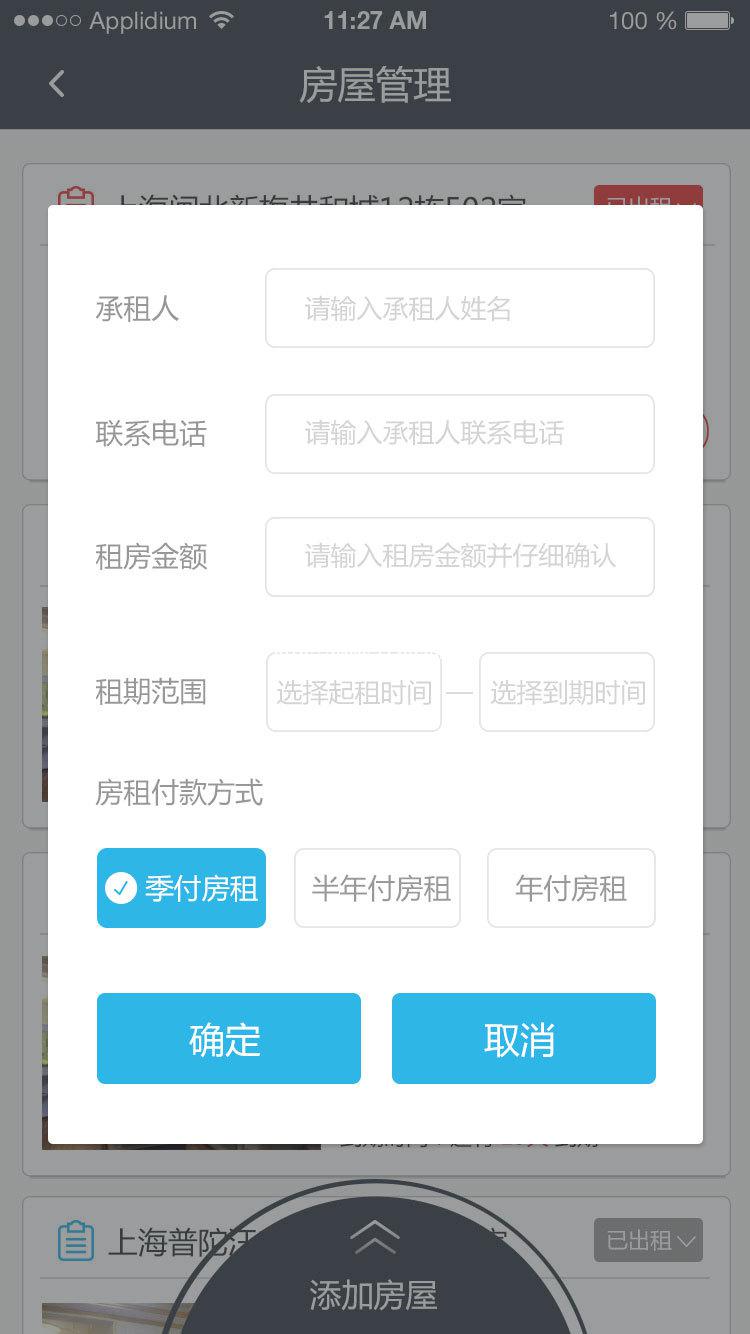
Task: Open the 选择起租时间 start date picker
Action: pos(354,692)
